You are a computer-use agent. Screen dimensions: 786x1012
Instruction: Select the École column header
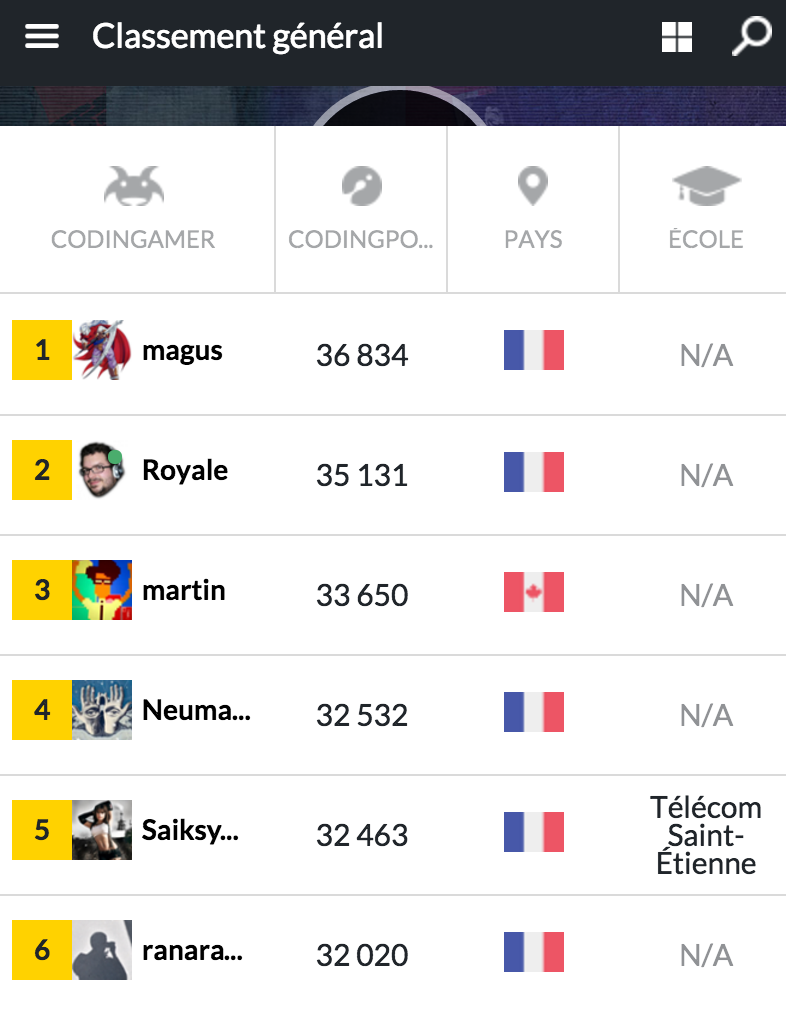click(705, 210)
